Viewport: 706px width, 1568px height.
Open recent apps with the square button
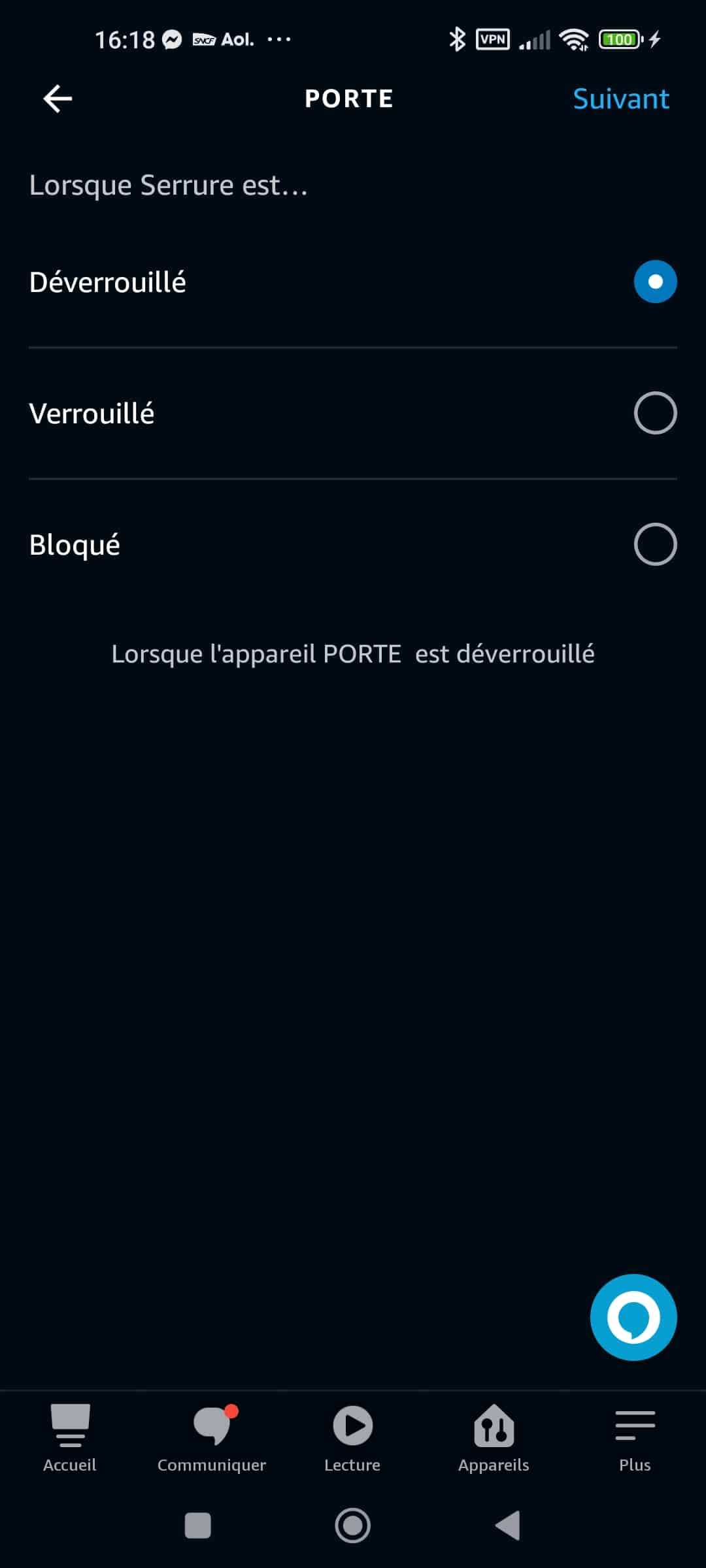point(198,1526)
